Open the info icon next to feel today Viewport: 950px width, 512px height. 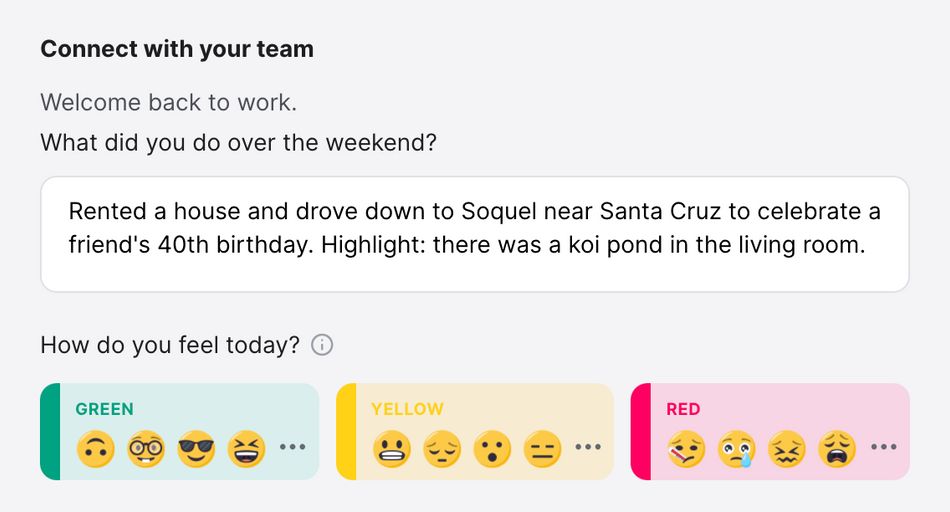[322, 345]
